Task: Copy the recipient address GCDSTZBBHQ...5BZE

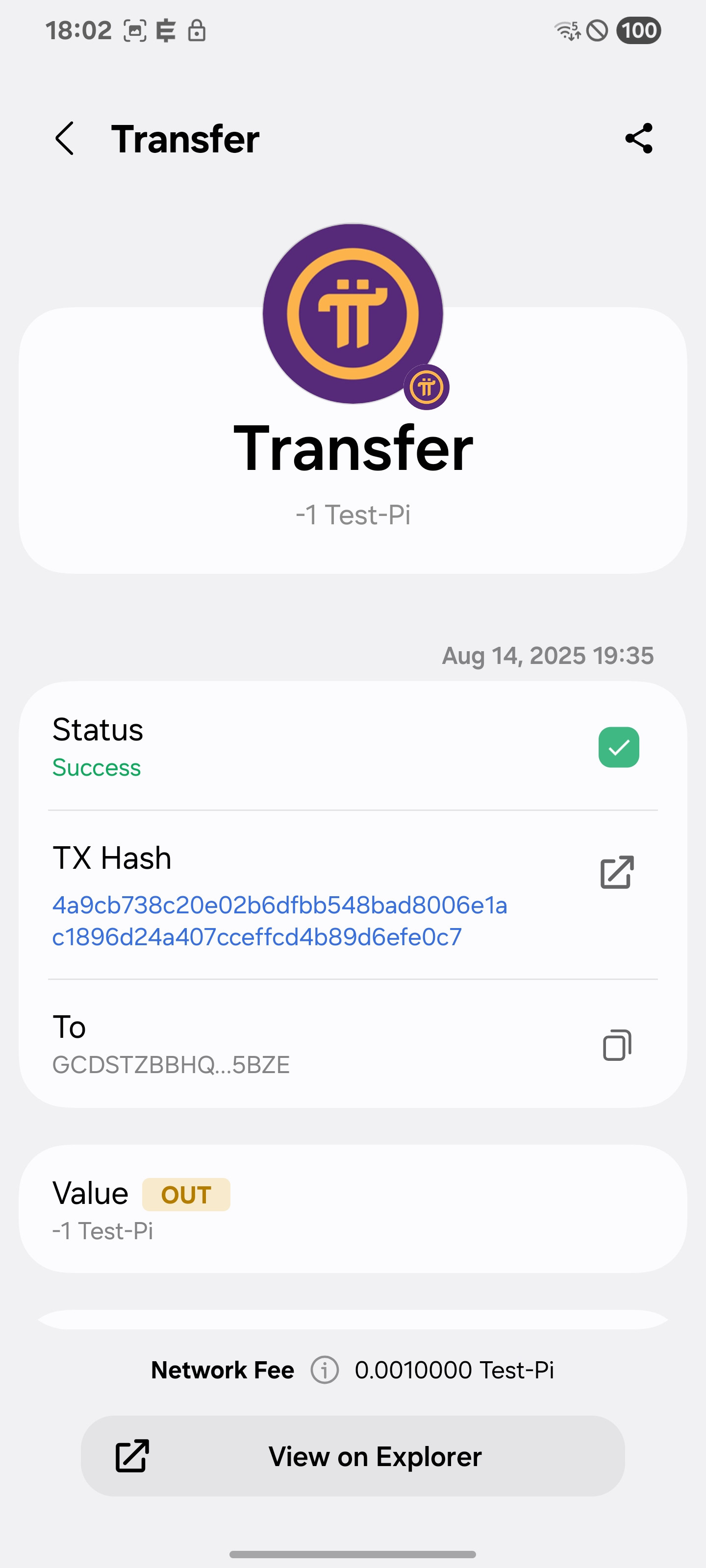Action: (616, 1045)
